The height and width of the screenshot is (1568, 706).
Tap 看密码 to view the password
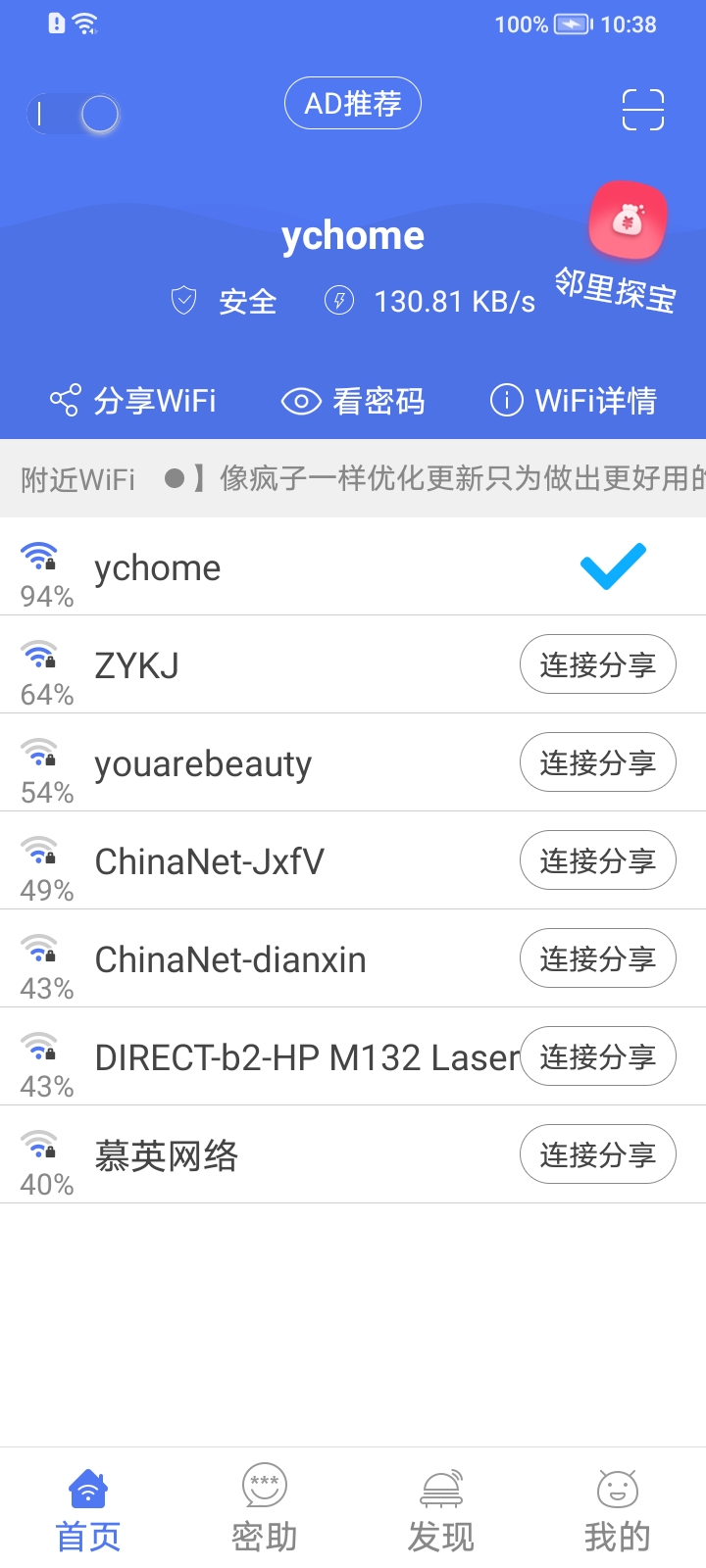pyautogui.click(x=353, y=401)
